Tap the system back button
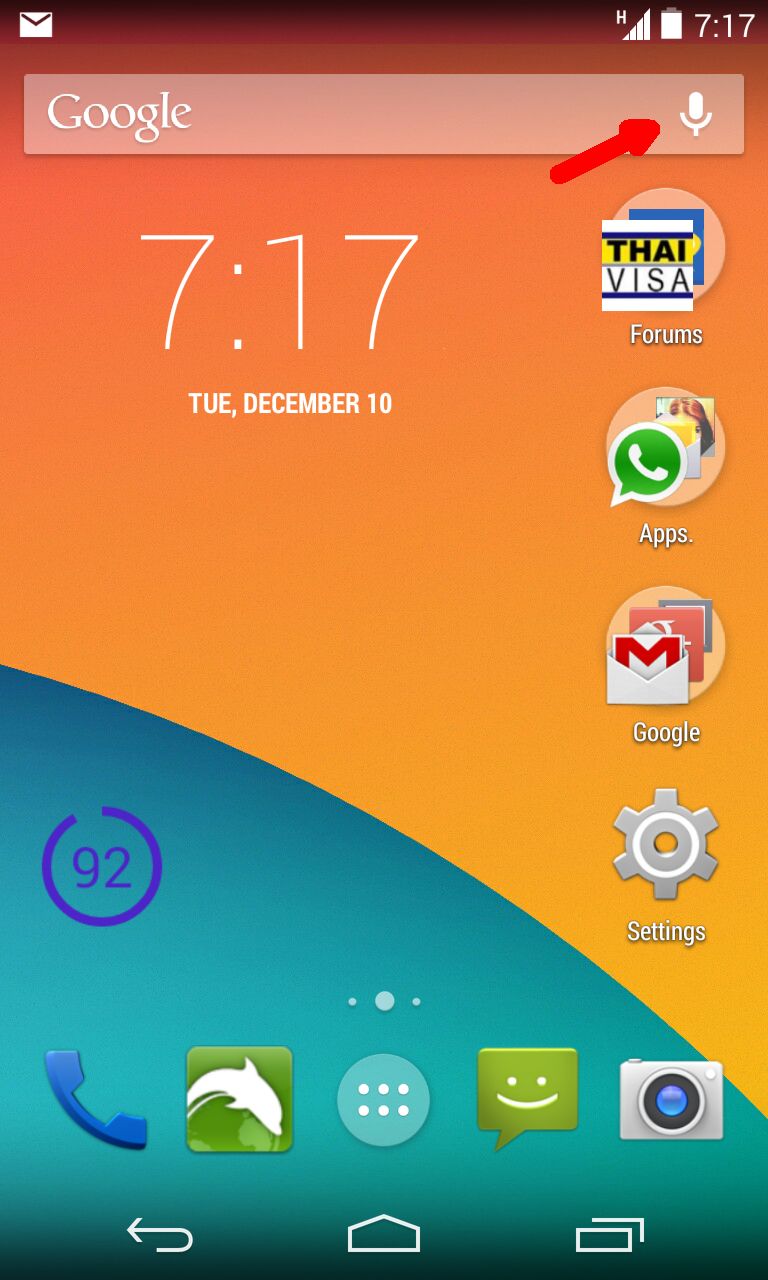The height and width of the screenshot is (1280, 768). pos(160,1236)
